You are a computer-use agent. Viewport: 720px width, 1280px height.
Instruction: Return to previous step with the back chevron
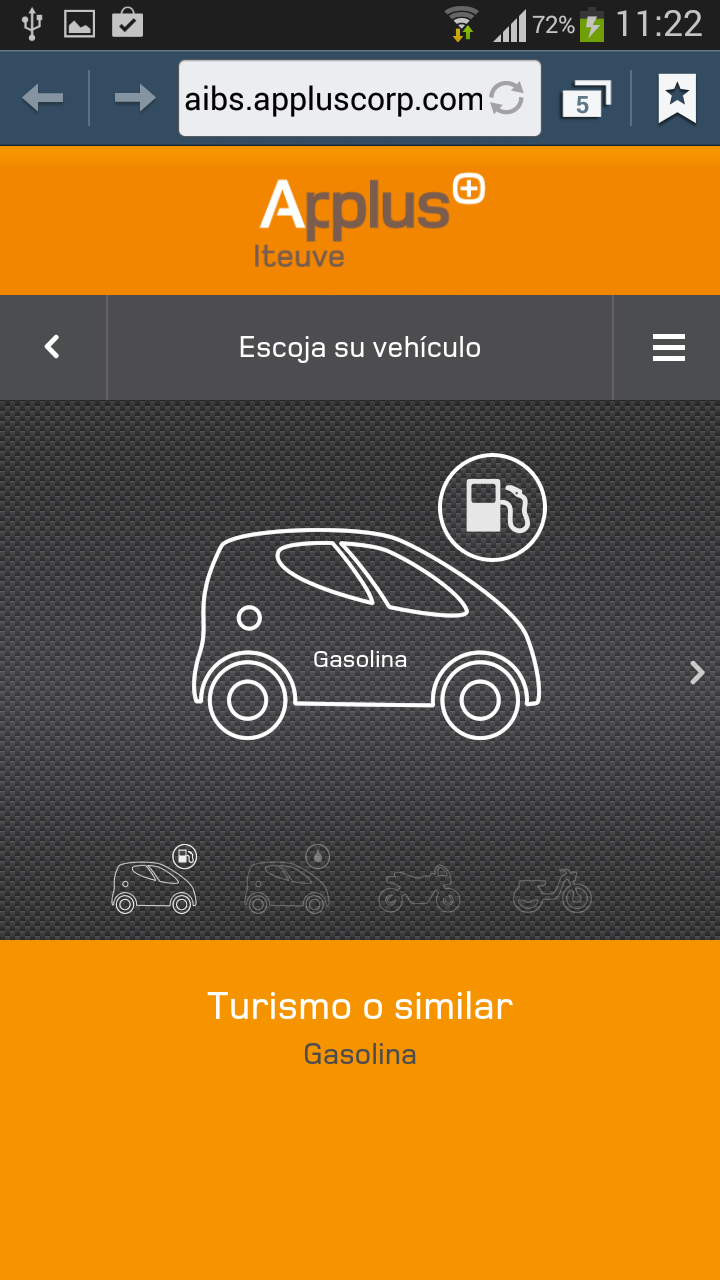(52, 347)
